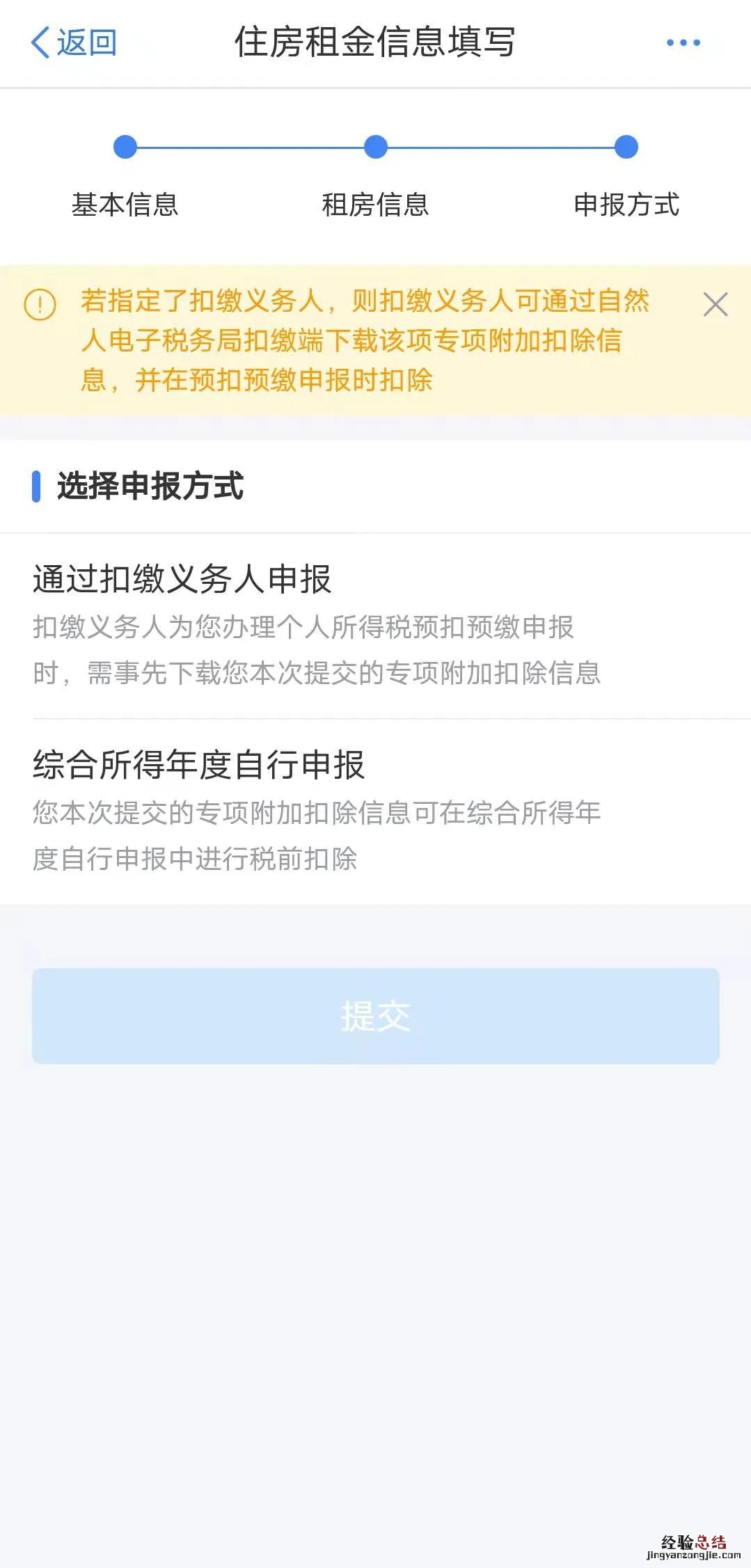This screenshot has width=751, height=1568.
Task: Open the three-dot overflow menu
Action: tap(683, 43)
